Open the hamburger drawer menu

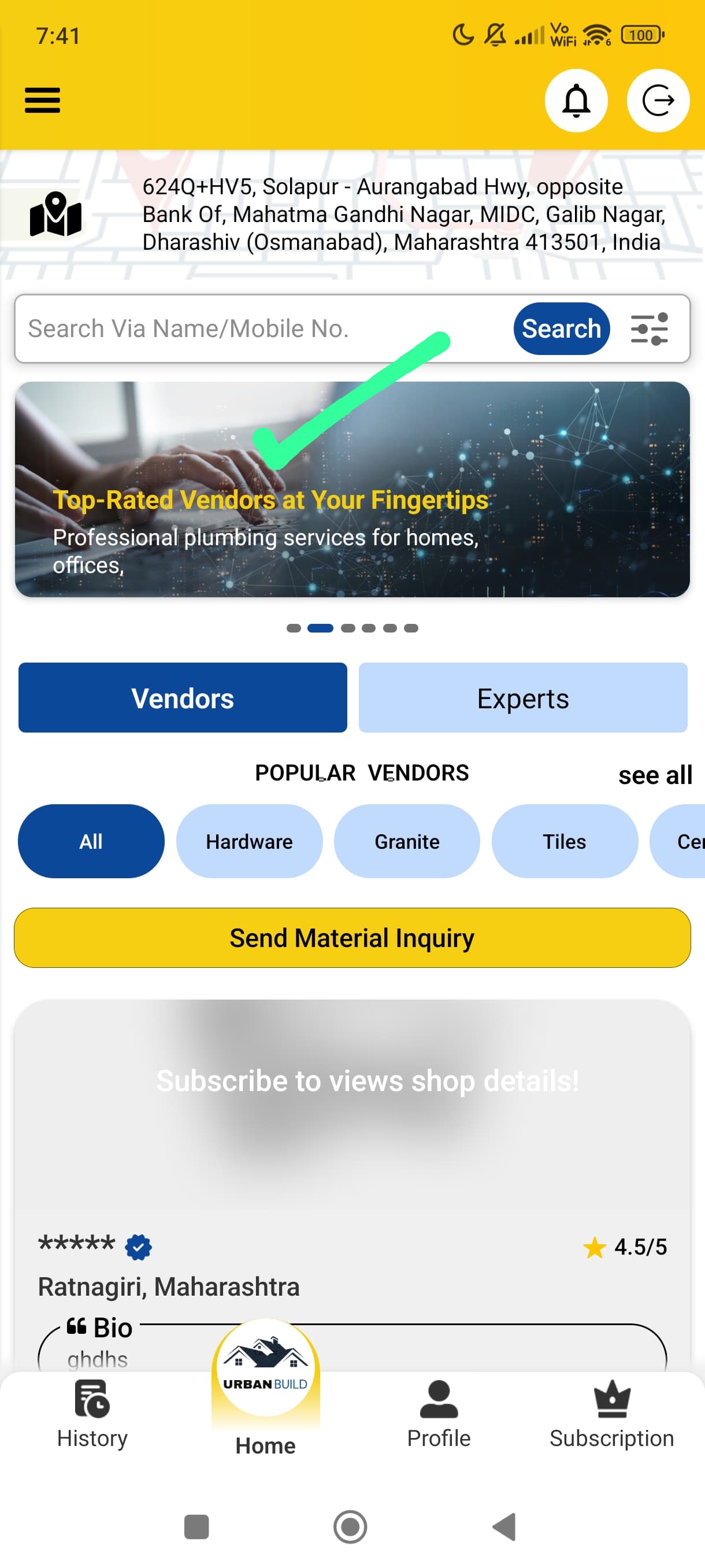pyautogui.click(x=42, y=101)
